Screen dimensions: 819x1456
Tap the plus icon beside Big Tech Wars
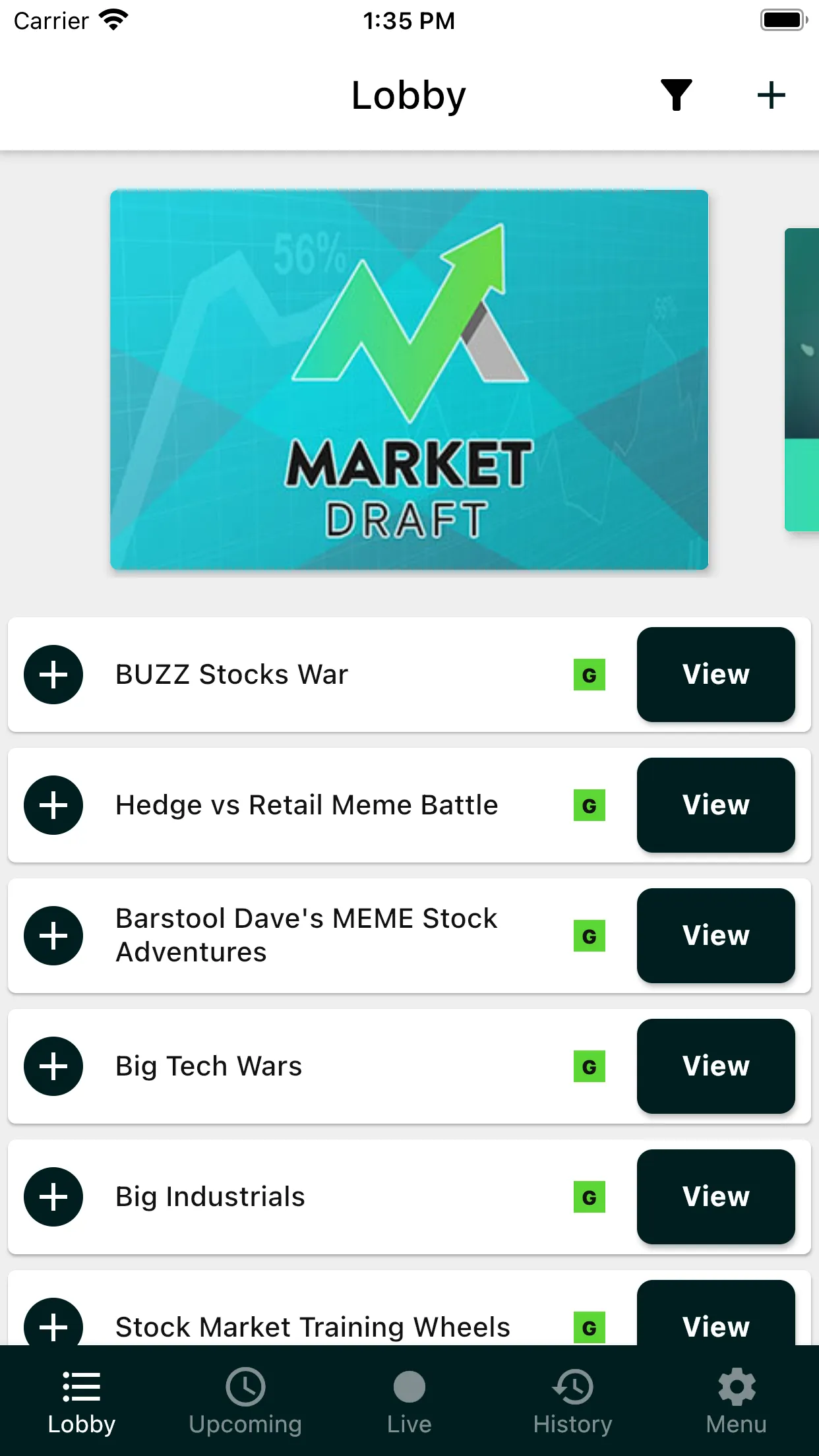coord(53,1066)
